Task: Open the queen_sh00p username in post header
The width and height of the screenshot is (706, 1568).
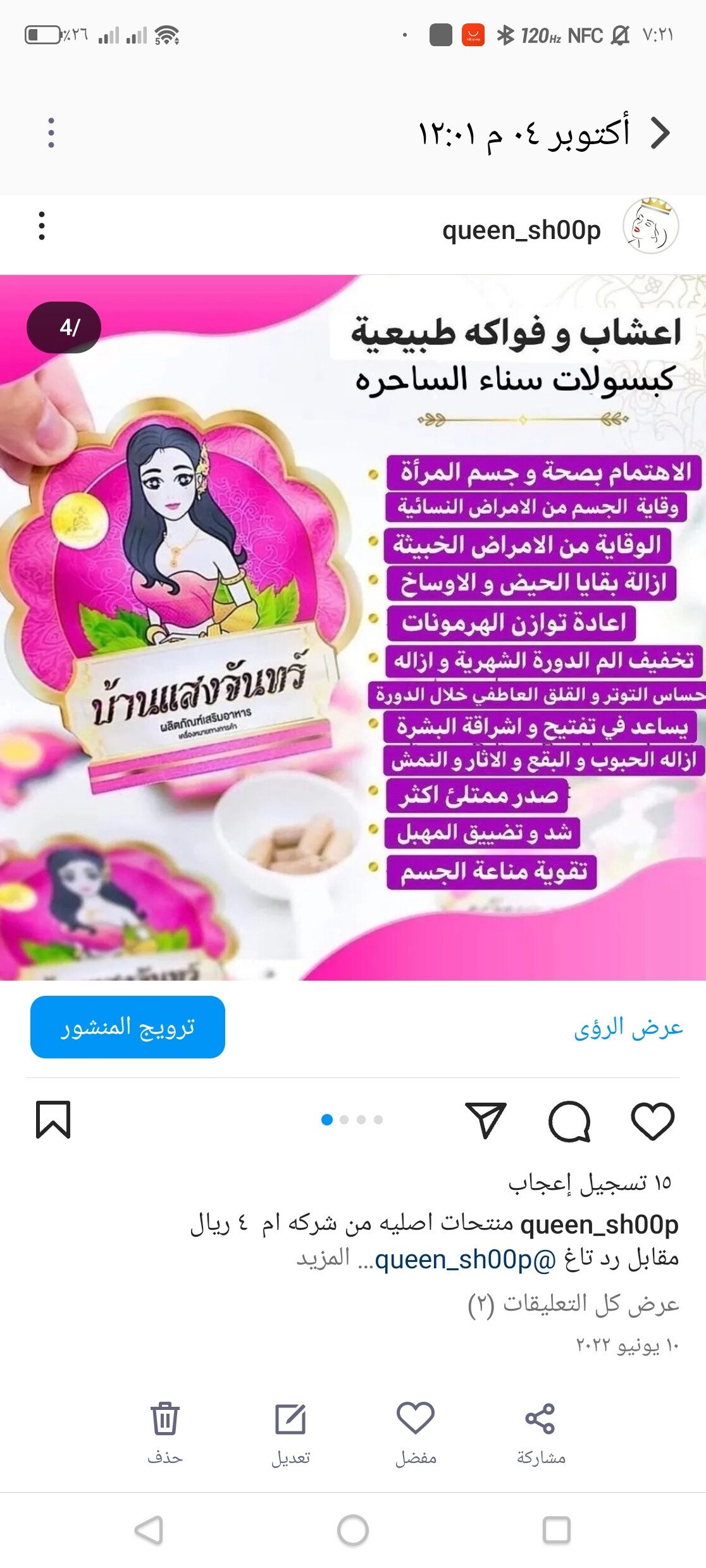Action: click(x=521, y=230)
